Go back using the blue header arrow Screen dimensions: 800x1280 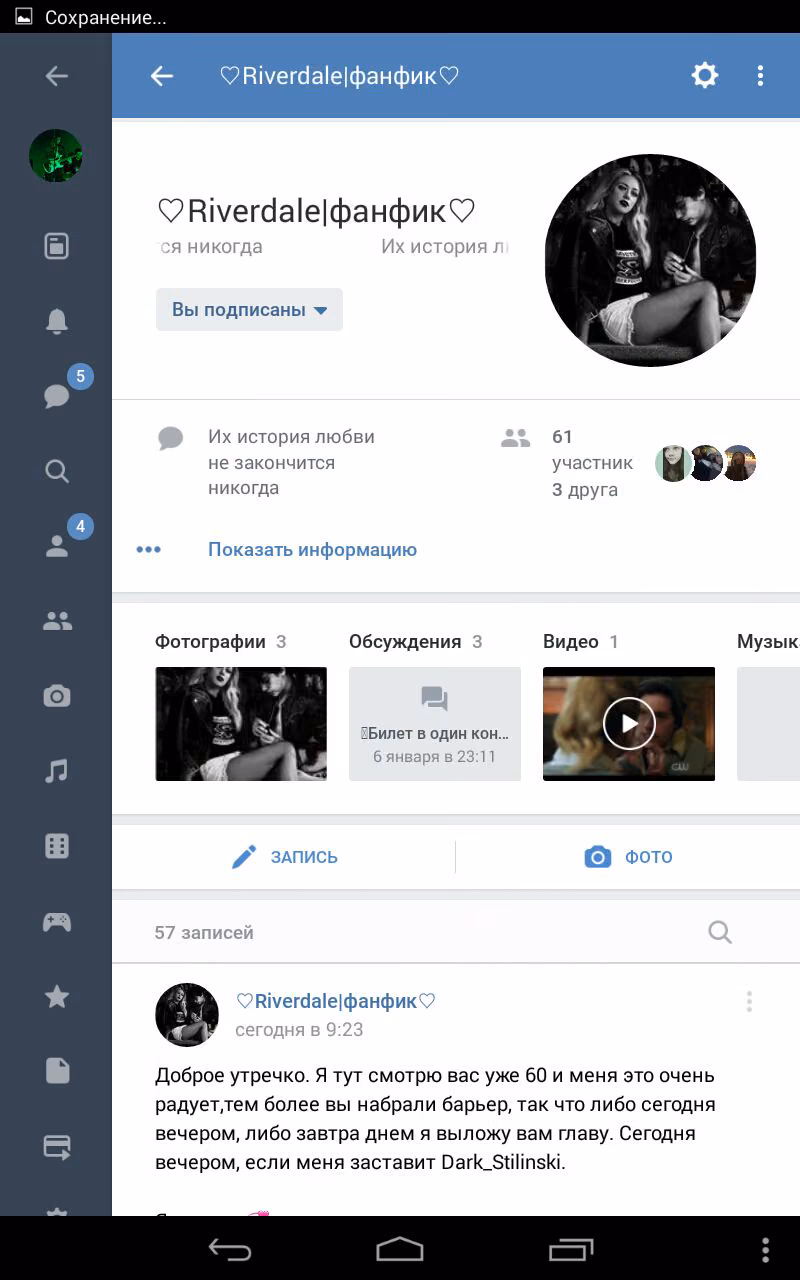[162, 76]
